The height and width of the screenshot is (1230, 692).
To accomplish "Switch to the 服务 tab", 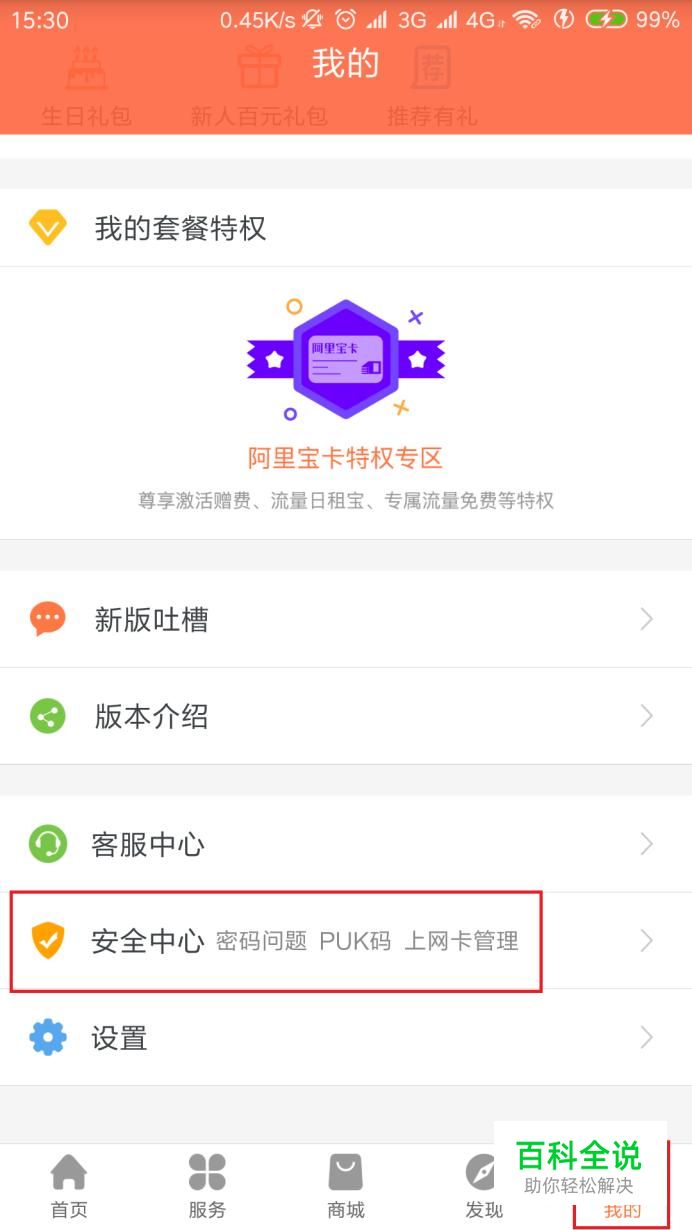I will click(207, 1186).
